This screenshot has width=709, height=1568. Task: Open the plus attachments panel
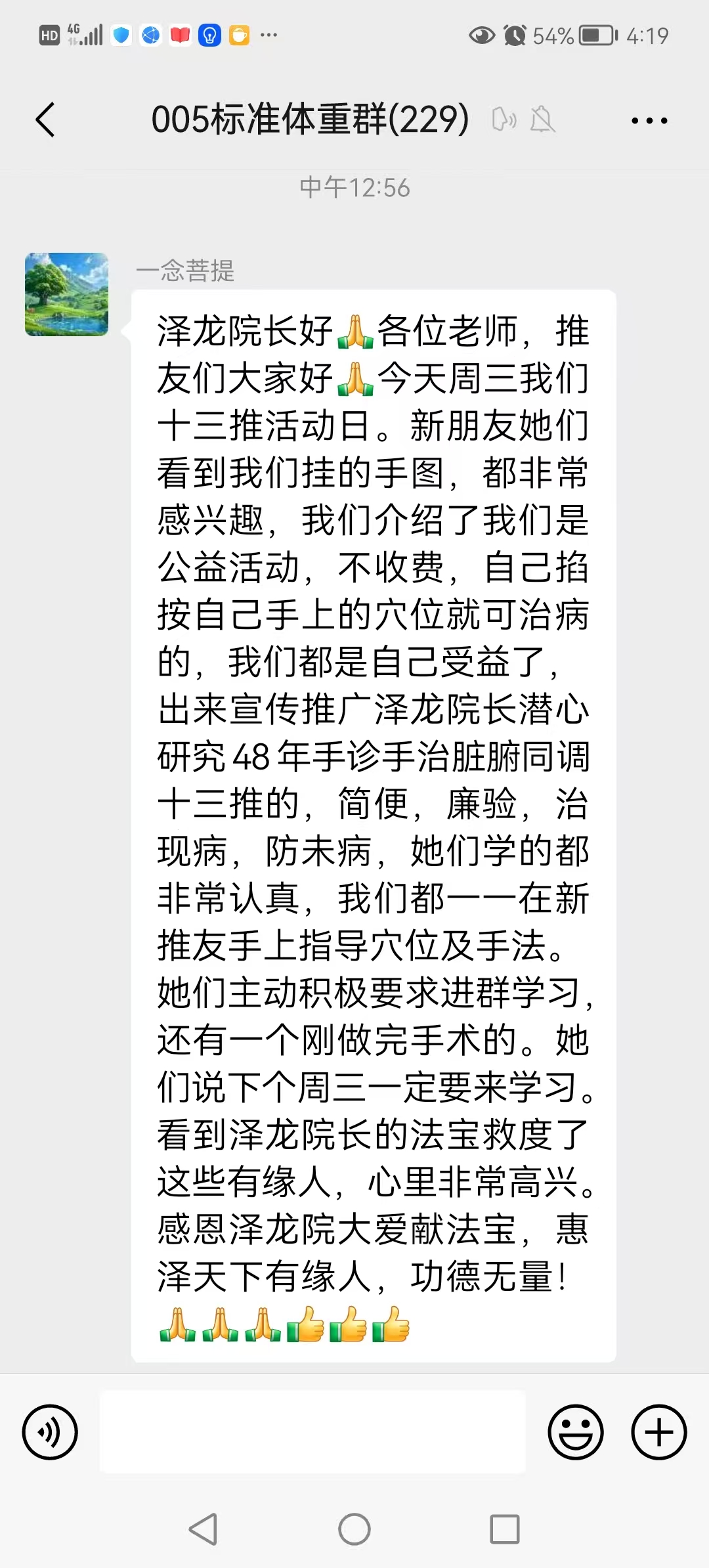[x=658, y=1431]
